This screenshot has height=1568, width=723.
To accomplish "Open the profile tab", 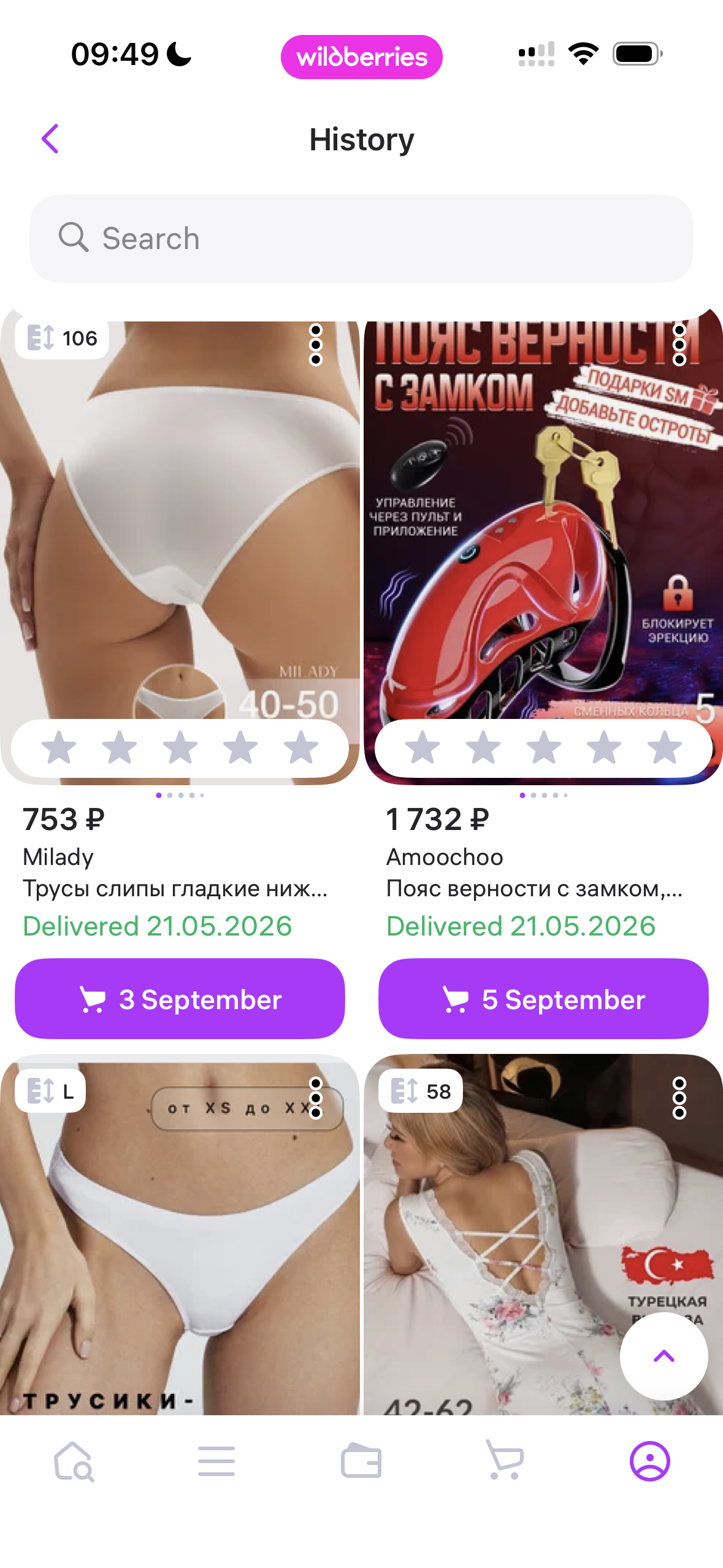I will pyautogui.click(x=650, y=1461).
